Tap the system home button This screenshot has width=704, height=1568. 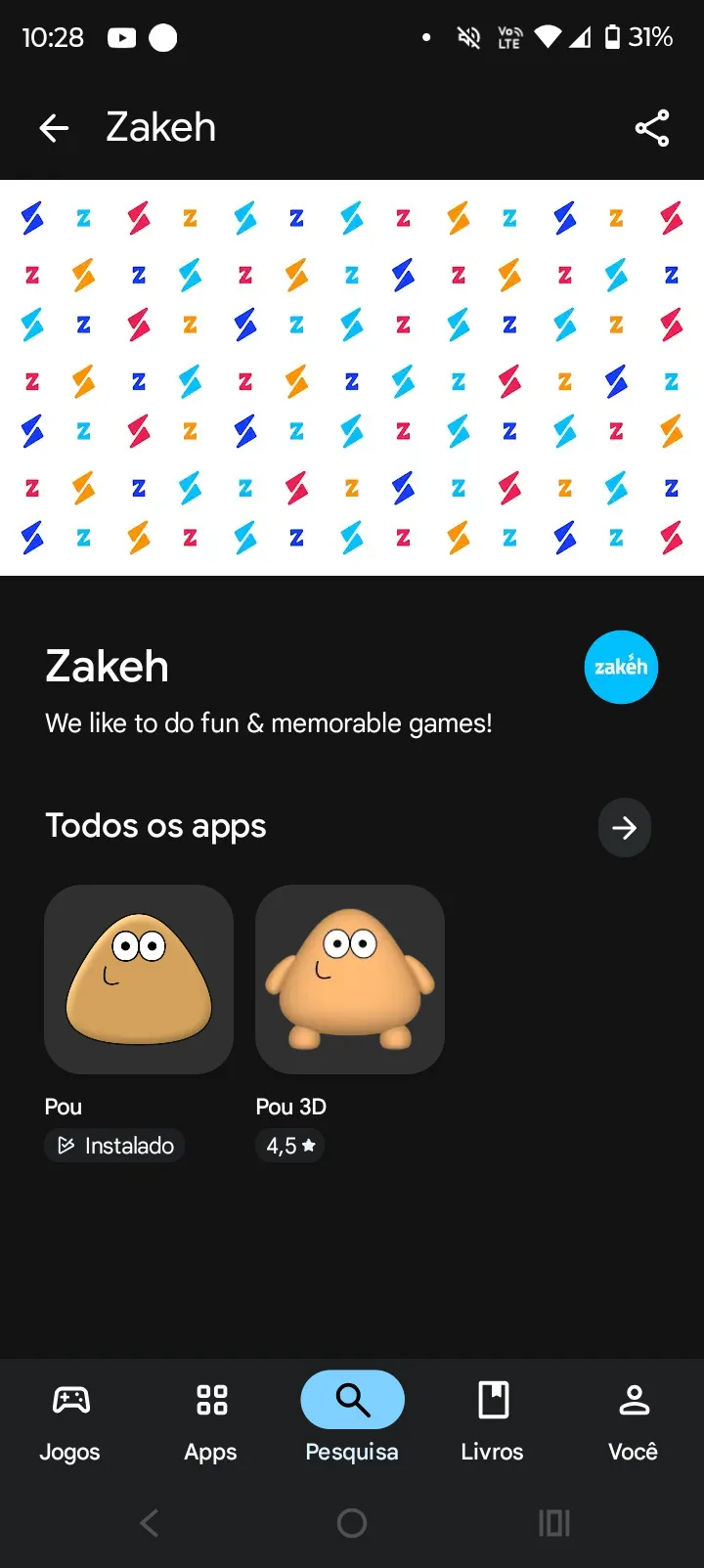click(x=352, y=1523)
